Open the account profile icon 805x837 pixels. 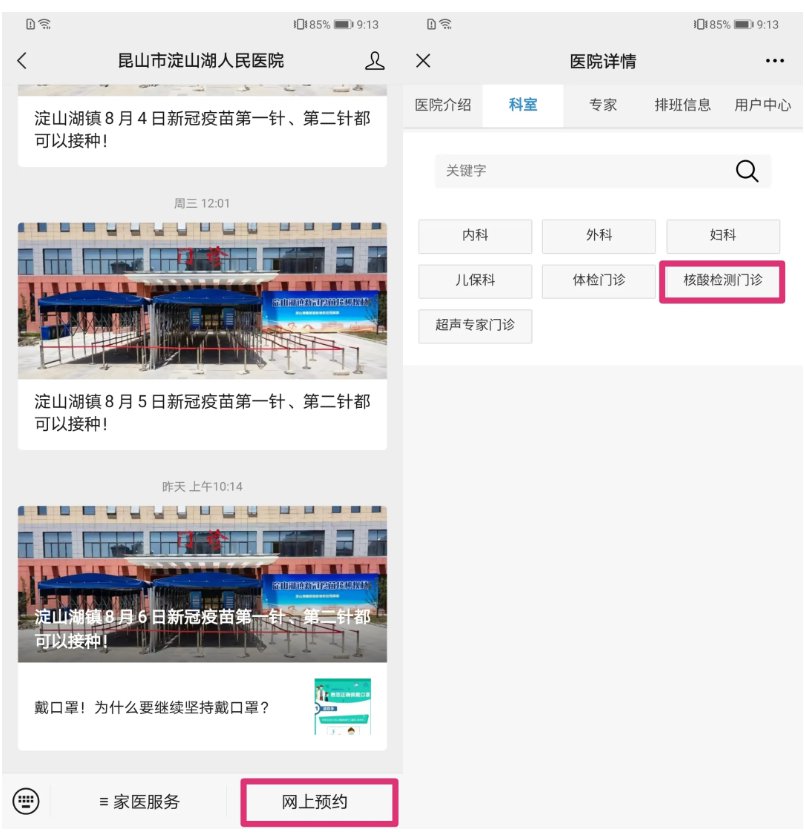pyautogui.click(x=374, y=61)
